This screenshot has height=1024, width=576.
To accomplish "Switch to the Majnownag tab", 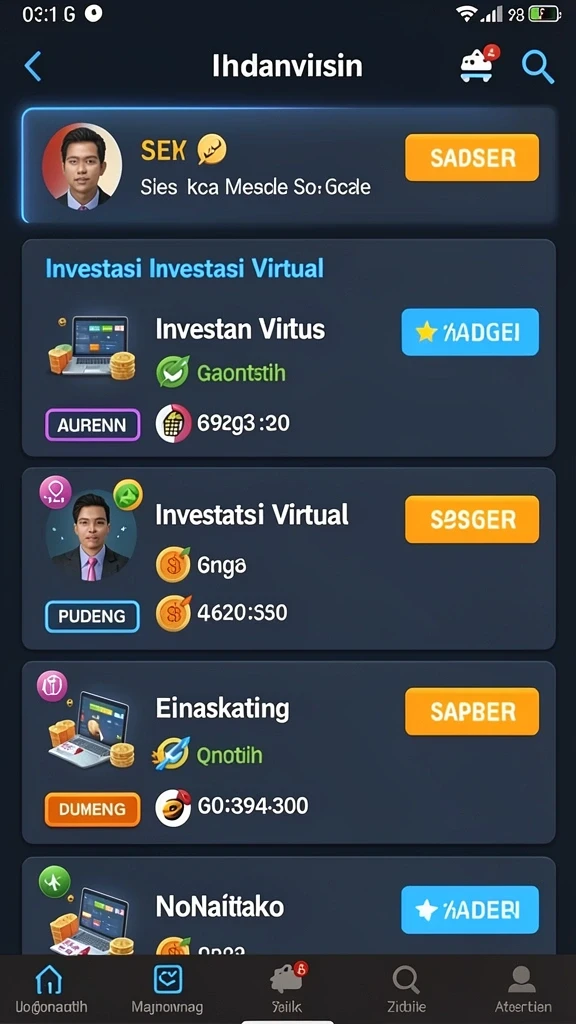I will [x=167, y=989].
